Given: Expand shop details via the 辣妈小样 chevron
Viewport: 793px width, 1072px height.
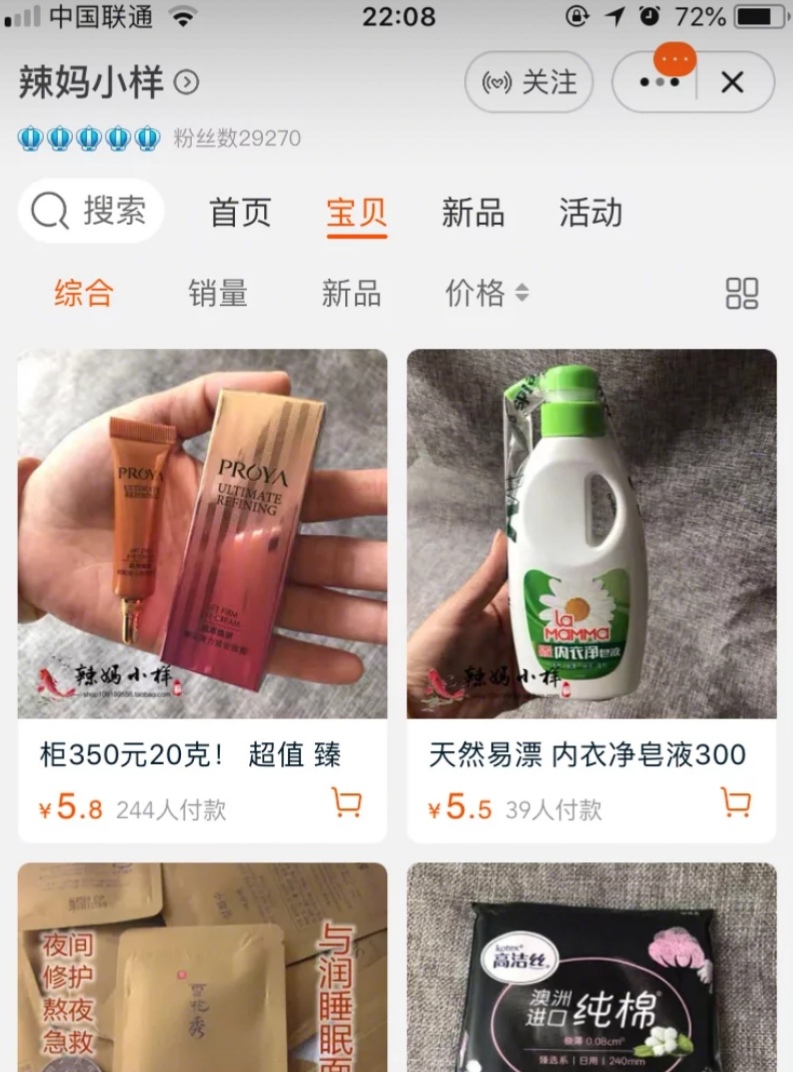Looking at the screenshot, I should coord(185,85).
